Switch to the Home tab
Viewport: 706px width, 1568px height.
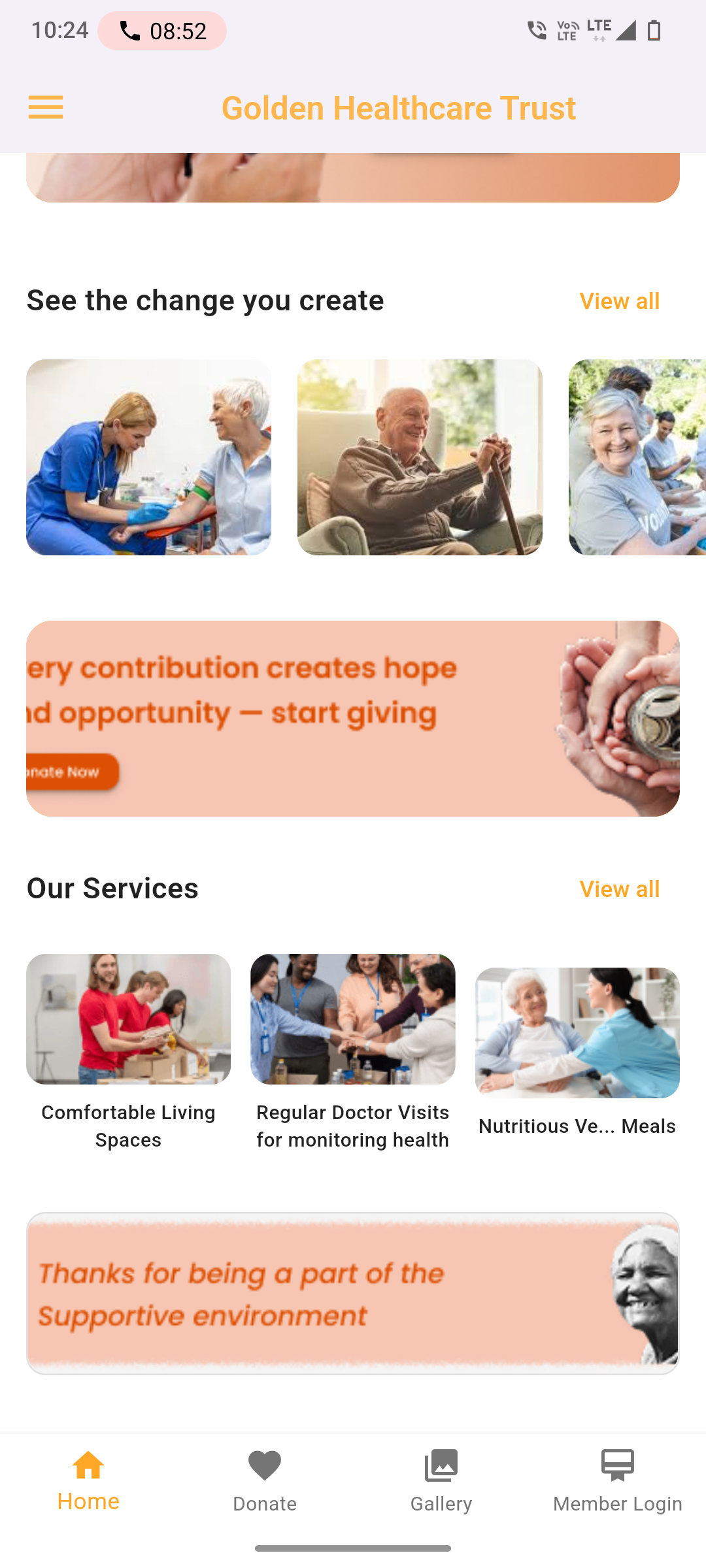[88, 1480]
